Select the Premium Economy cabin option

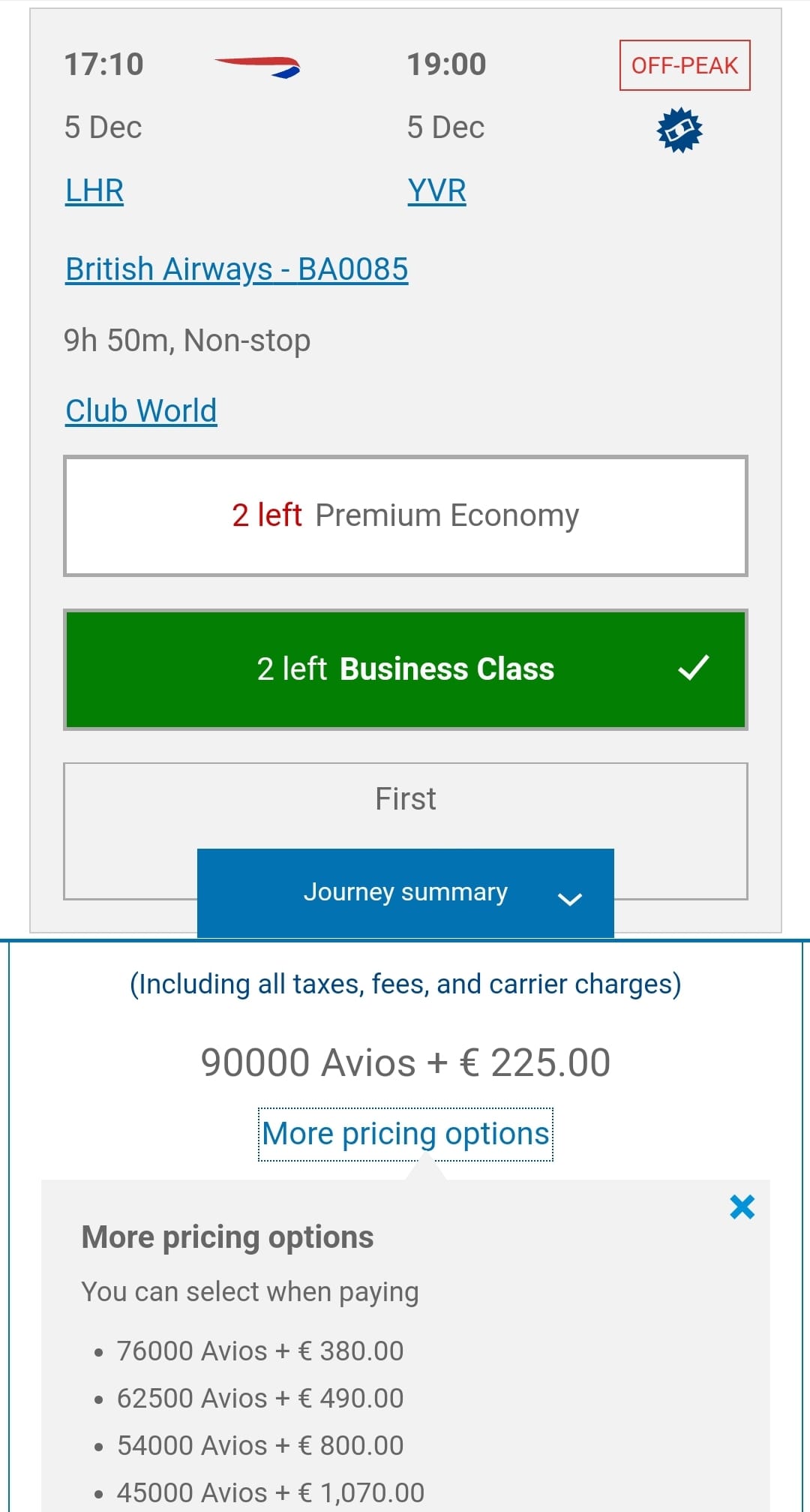point(405,516)
